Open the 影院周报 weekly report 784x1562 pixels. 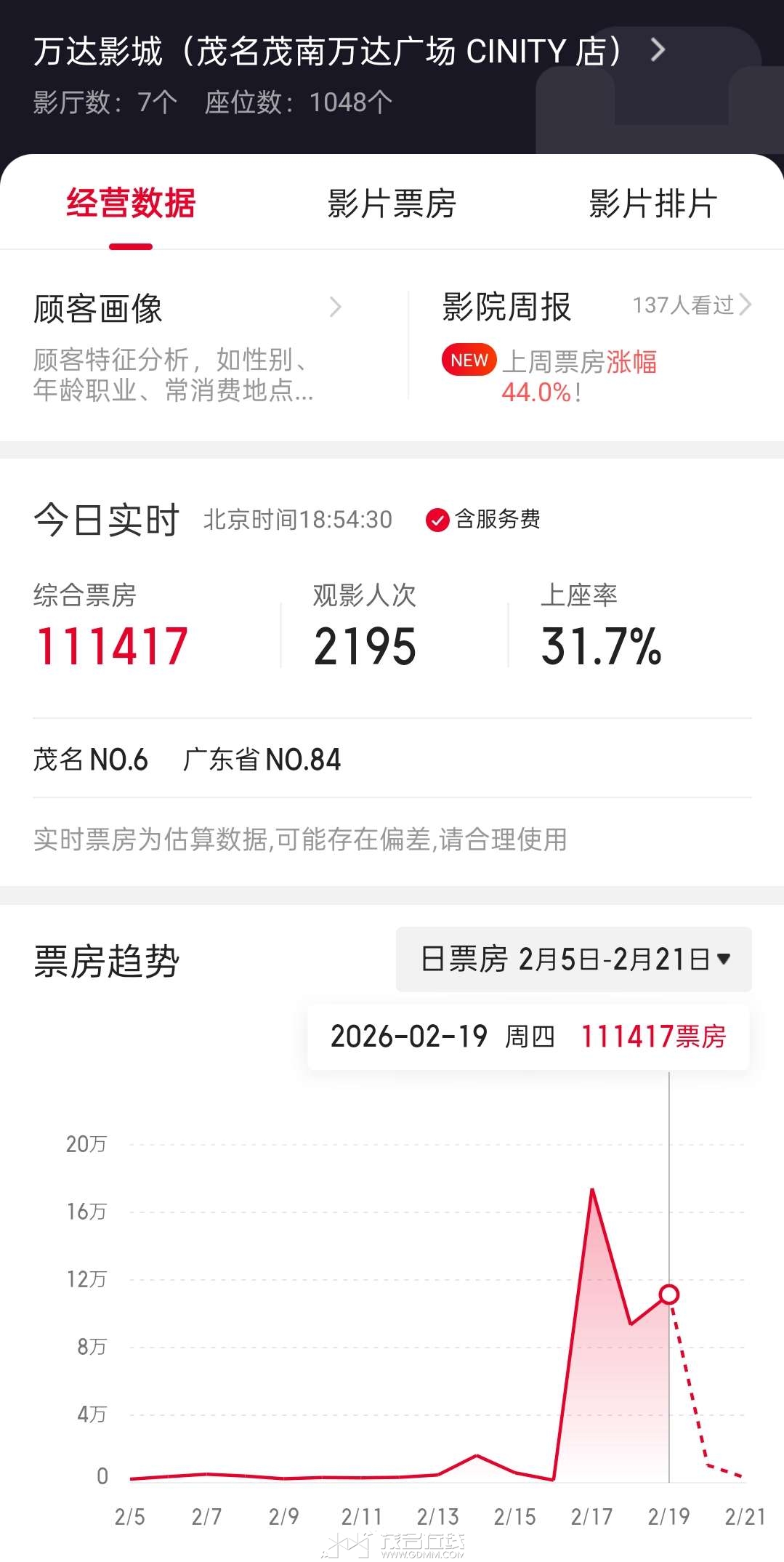pos(596,345)
